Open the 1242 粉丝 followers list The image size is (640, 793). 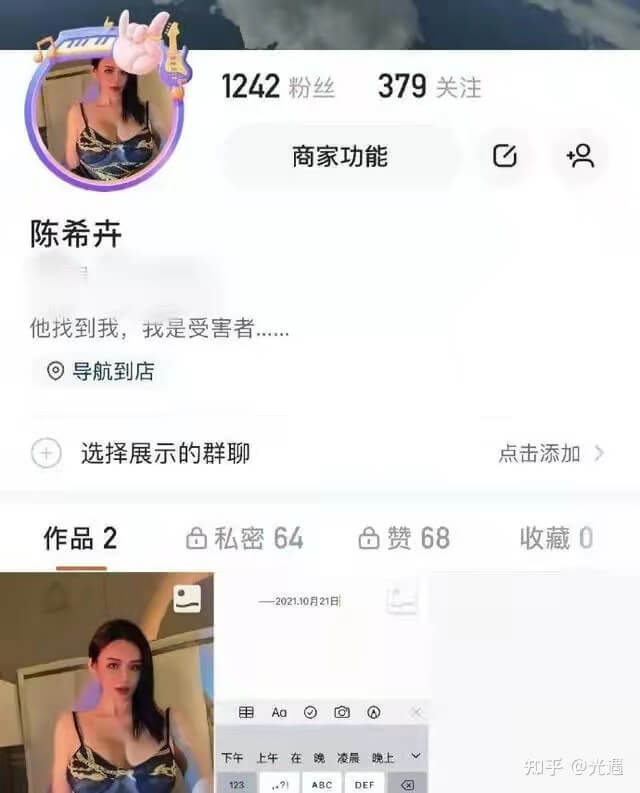[x=277, y=87]
